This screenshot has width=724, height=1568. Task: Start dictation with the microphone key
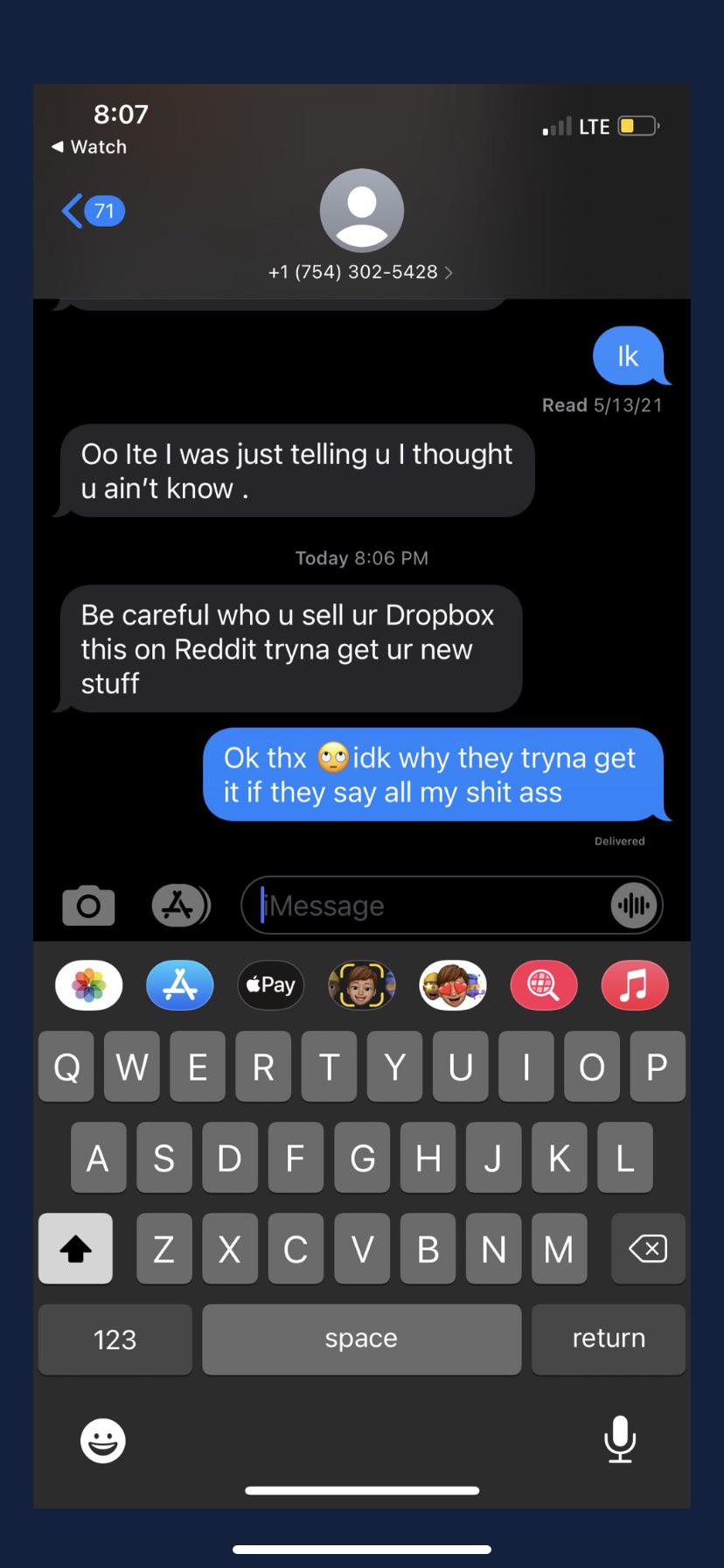pyautogui.click(x=620, y=1439)
